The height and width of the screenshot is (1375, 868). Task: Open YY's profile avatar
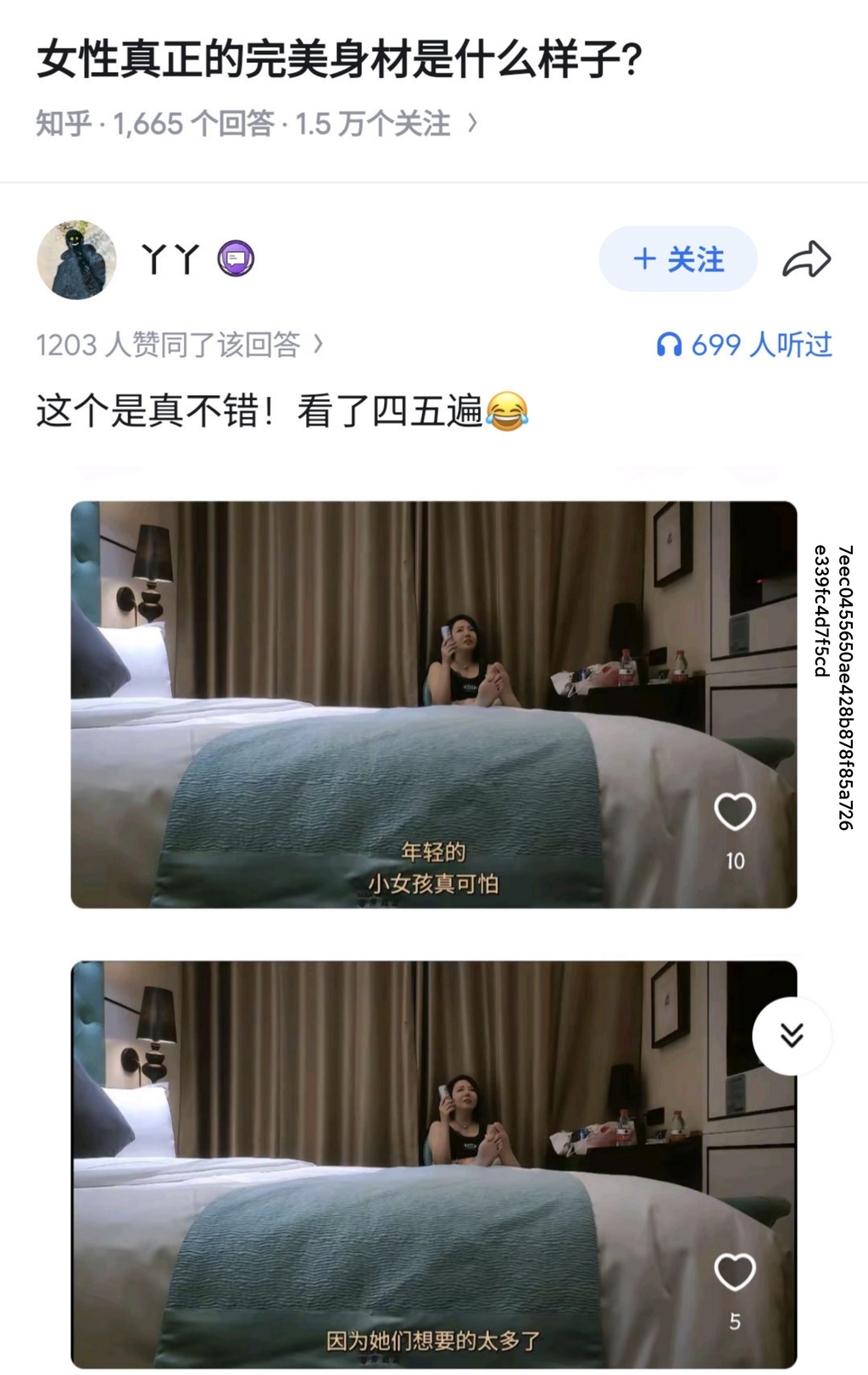pyautogui.click(x=76, y=259)
